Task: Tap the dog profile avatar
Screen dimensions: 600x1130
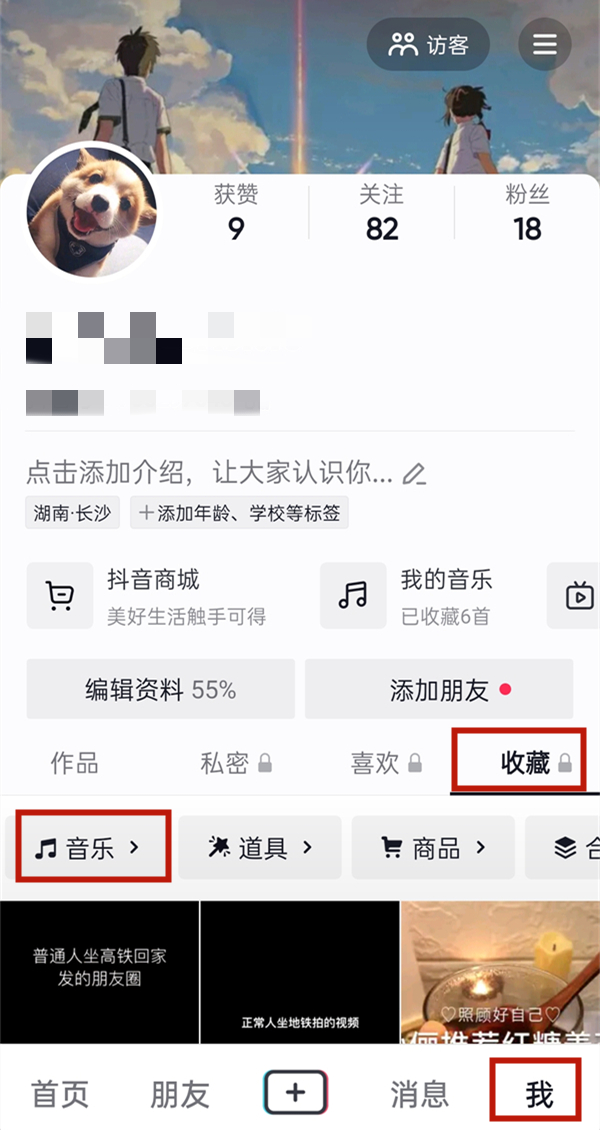Action: [x=91, y=210]
